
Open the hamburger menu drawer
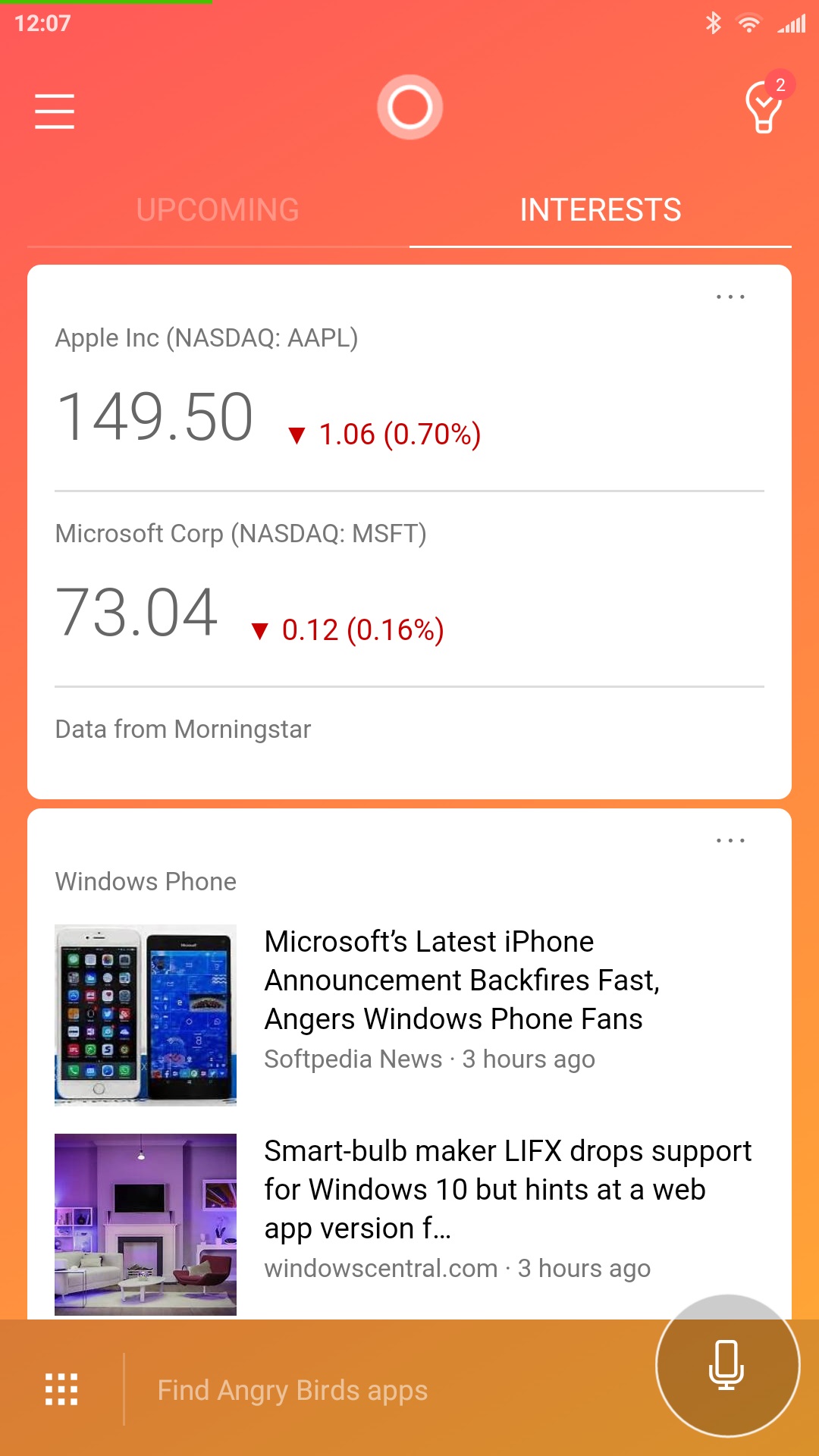(x=55, y=111)
